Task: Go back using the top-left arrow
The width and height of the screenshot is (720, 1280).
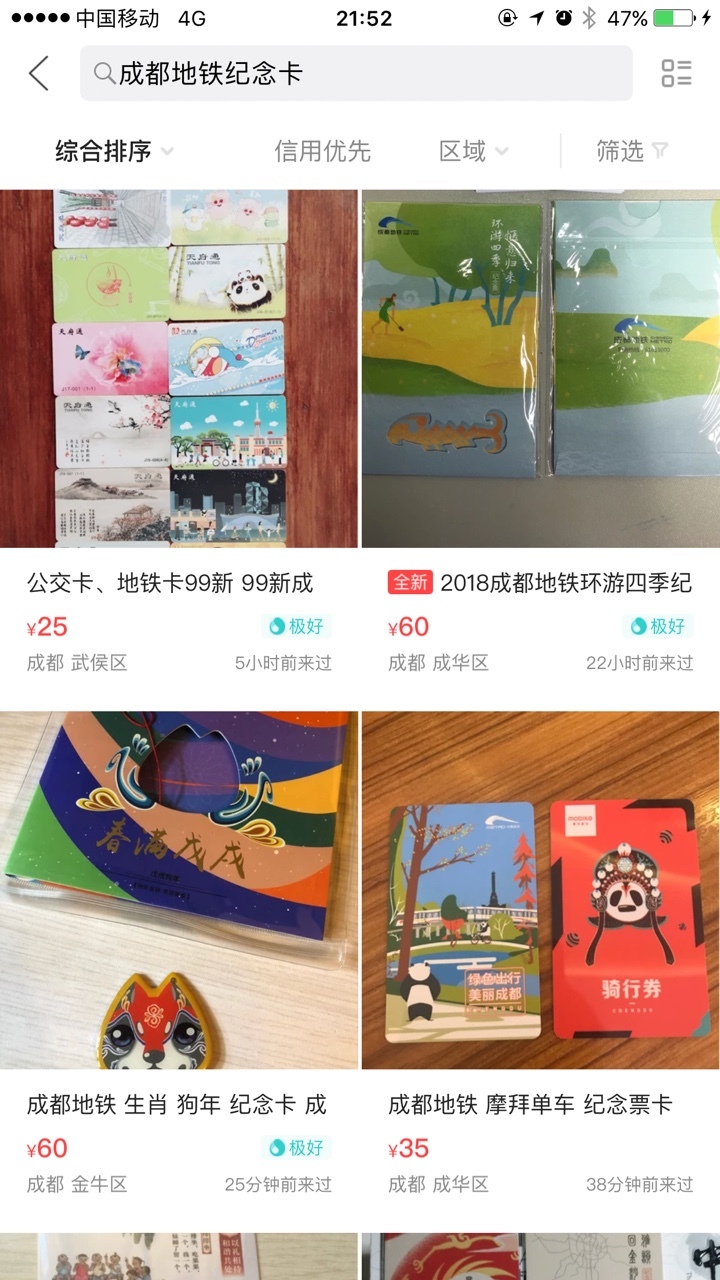Action: [39, 73]
